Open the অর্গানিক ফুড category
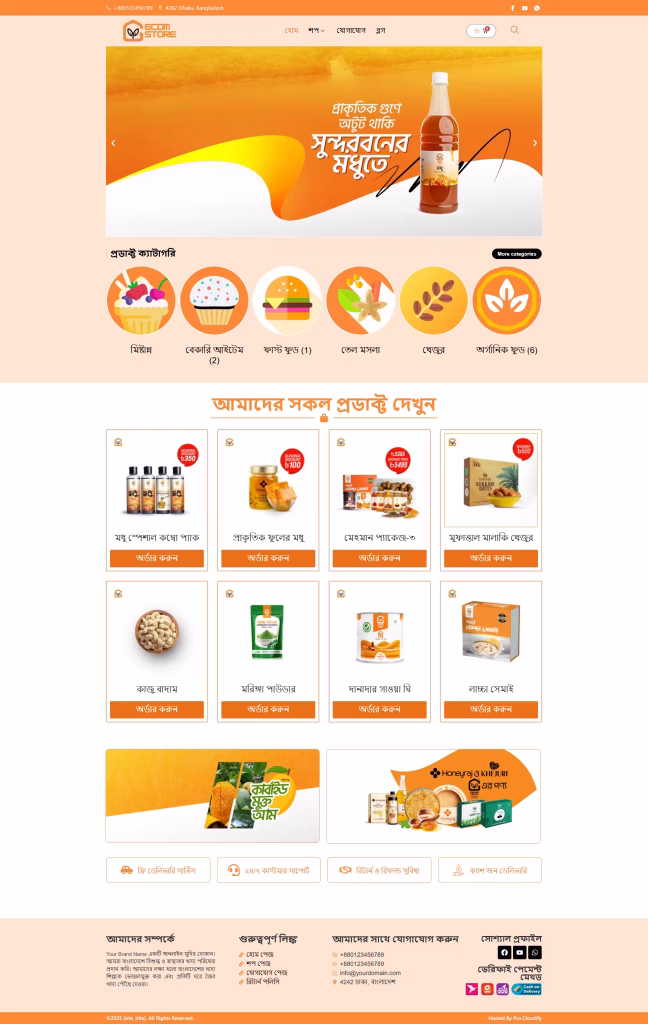Screen dimensions: 648x1024 click(506, 302)
